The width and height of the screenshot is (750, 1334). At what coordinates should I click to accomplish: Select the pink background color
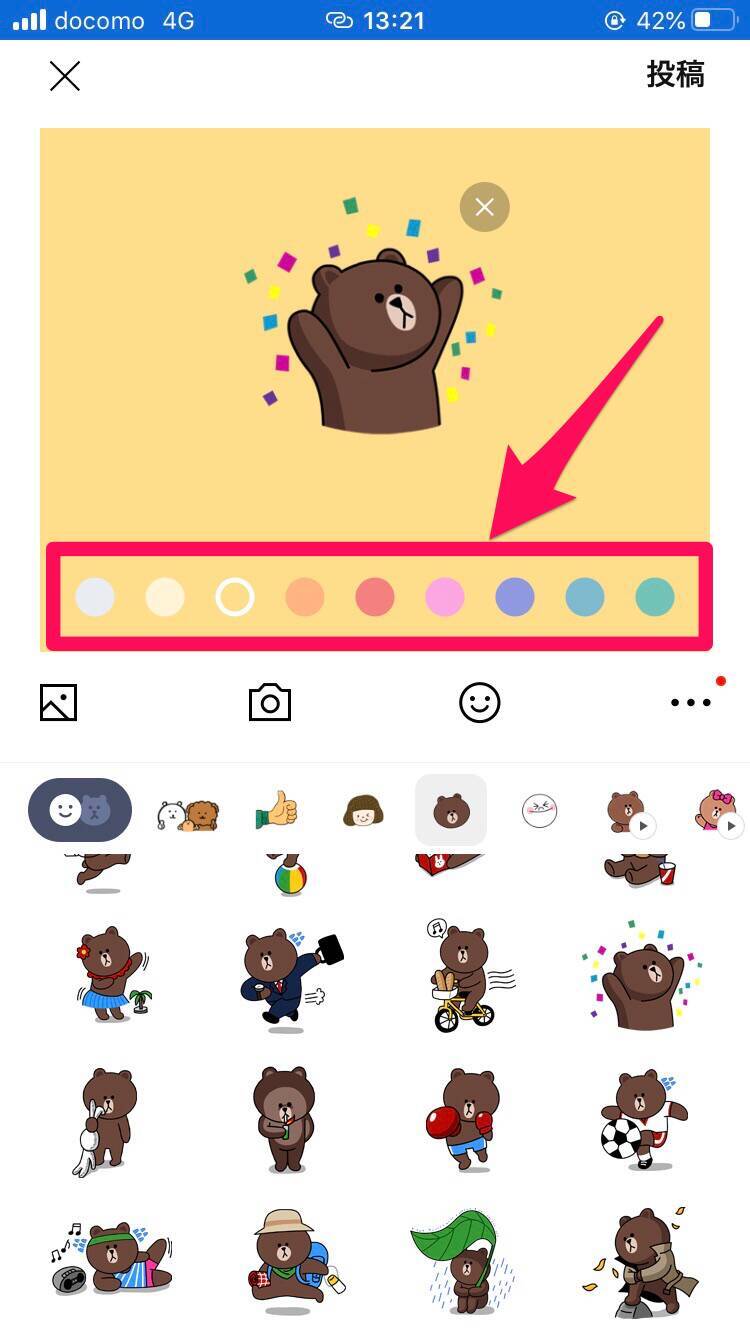[x=445, y=598]
